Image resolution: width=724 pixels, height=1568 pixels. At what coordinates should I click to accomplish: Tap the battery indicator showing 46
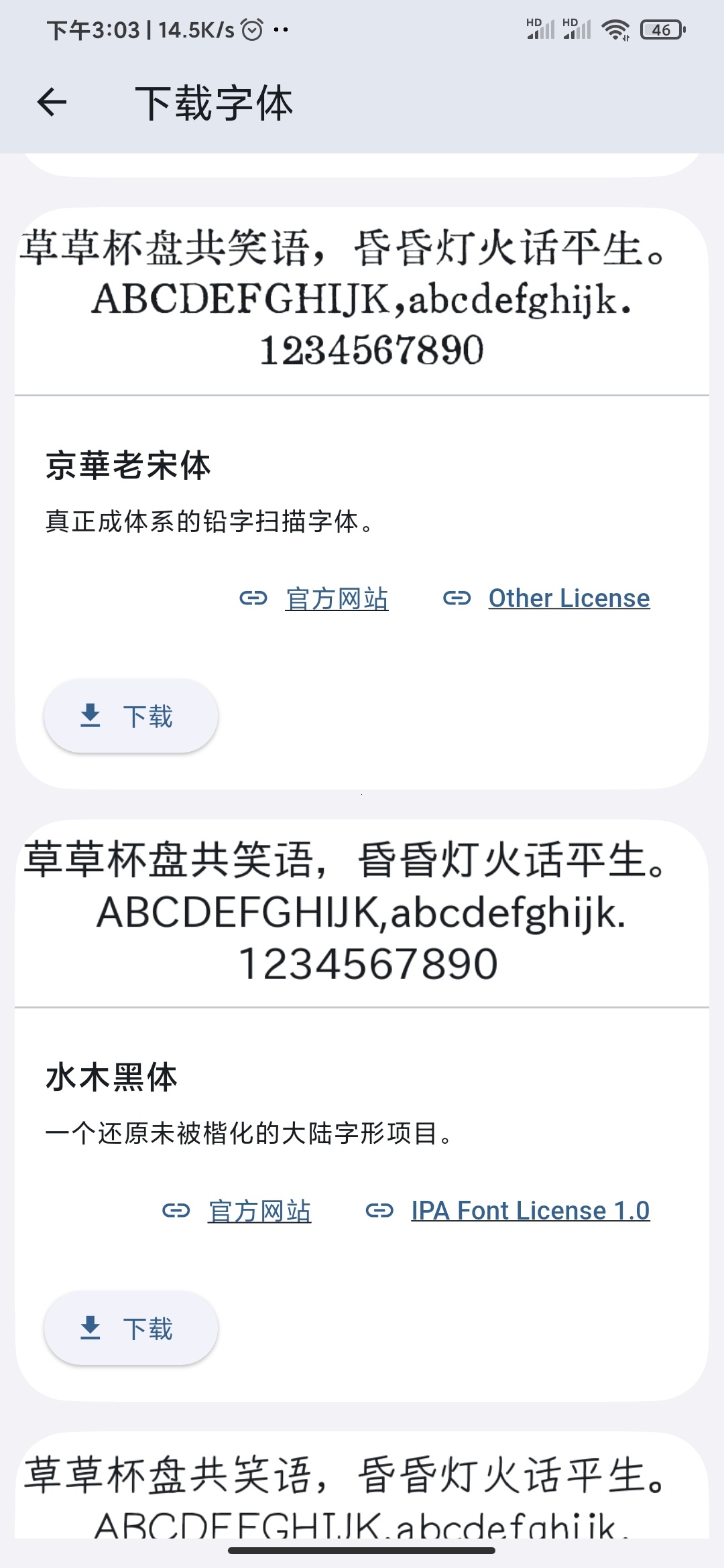click(x=660, y=29)
